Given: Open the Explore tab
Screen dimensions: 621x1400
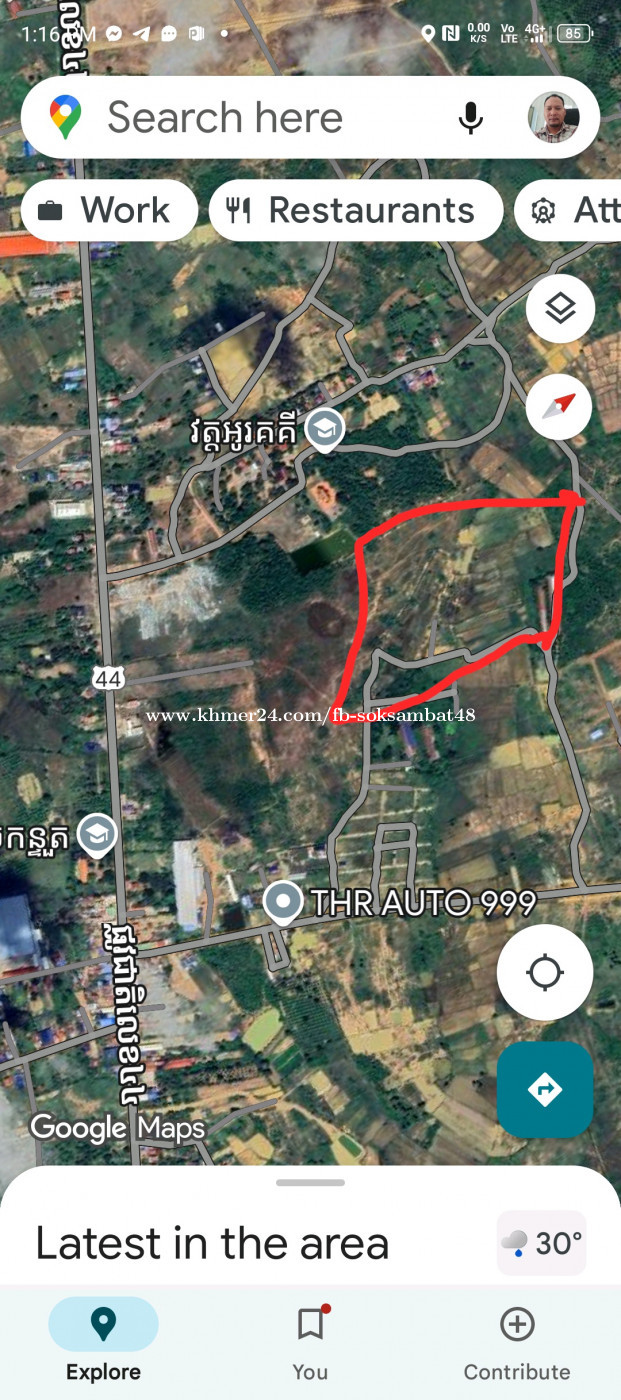Looking at the screenshot, I should [x=103, y=1342].
